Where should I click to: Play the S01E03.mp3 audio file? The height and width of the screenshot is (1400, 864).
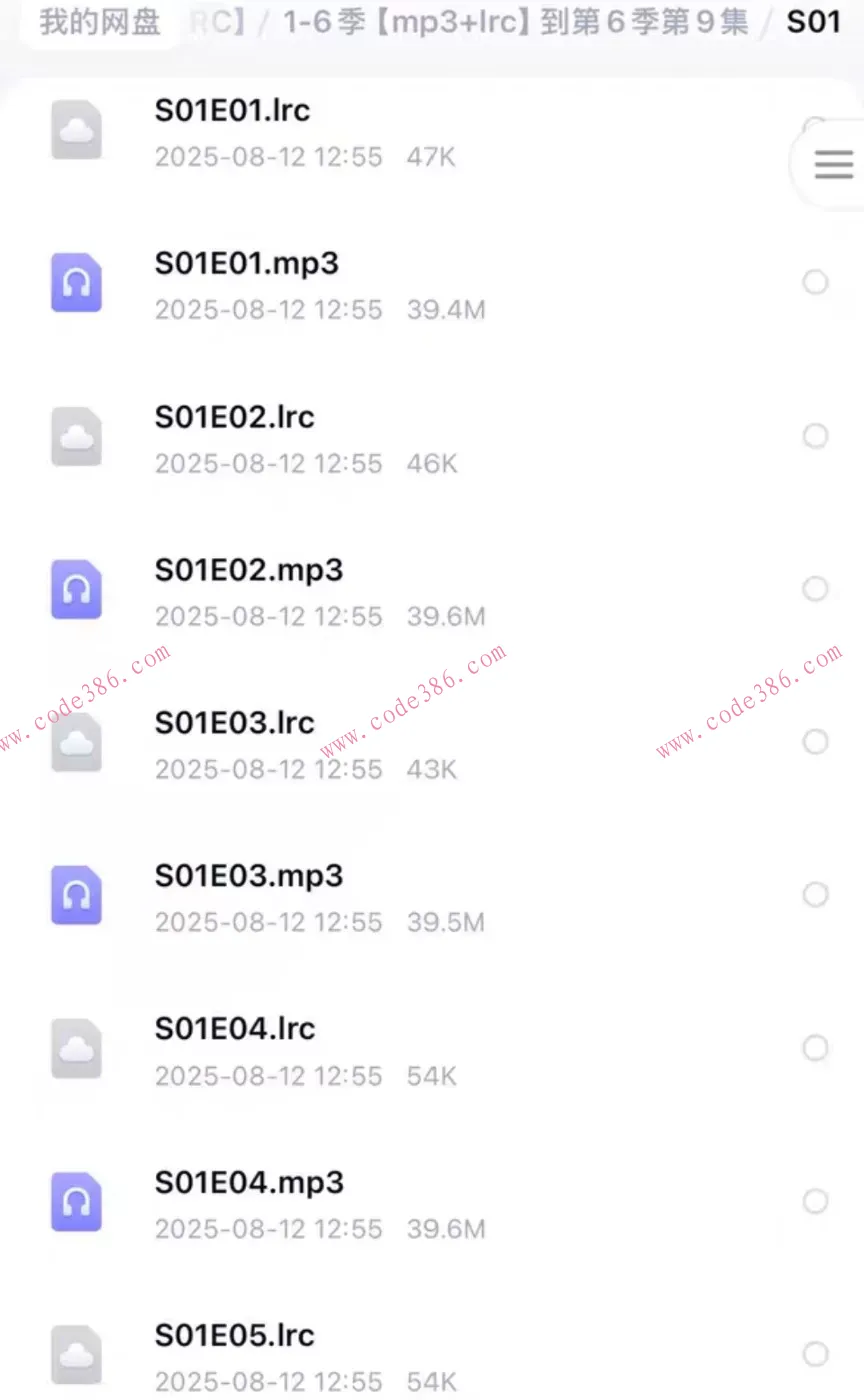(x=248, y=876)
